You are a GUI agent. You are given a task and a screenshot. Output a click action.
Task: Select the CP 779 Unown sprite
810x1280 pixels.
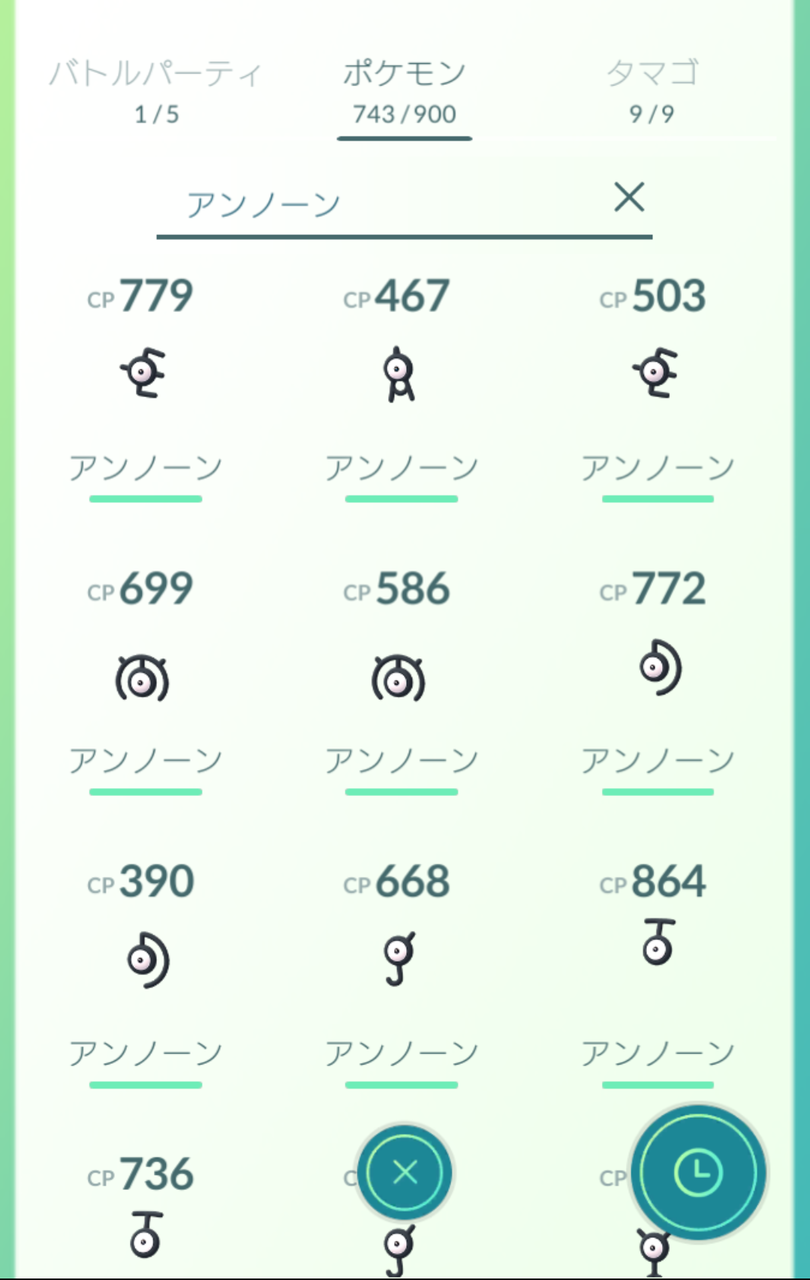143,375
